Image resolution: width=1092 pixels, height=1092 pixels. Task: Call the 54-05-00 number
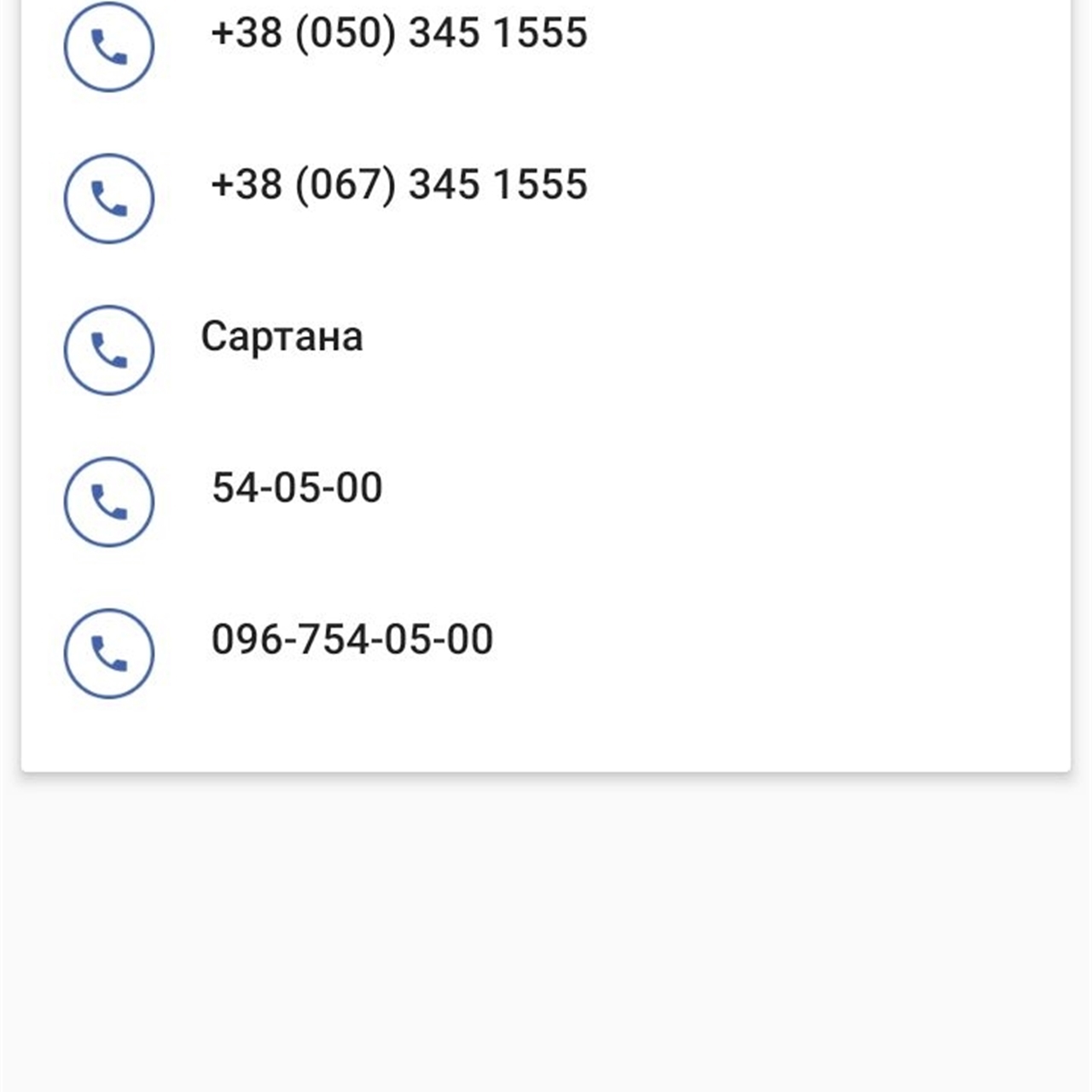(109, 502)
